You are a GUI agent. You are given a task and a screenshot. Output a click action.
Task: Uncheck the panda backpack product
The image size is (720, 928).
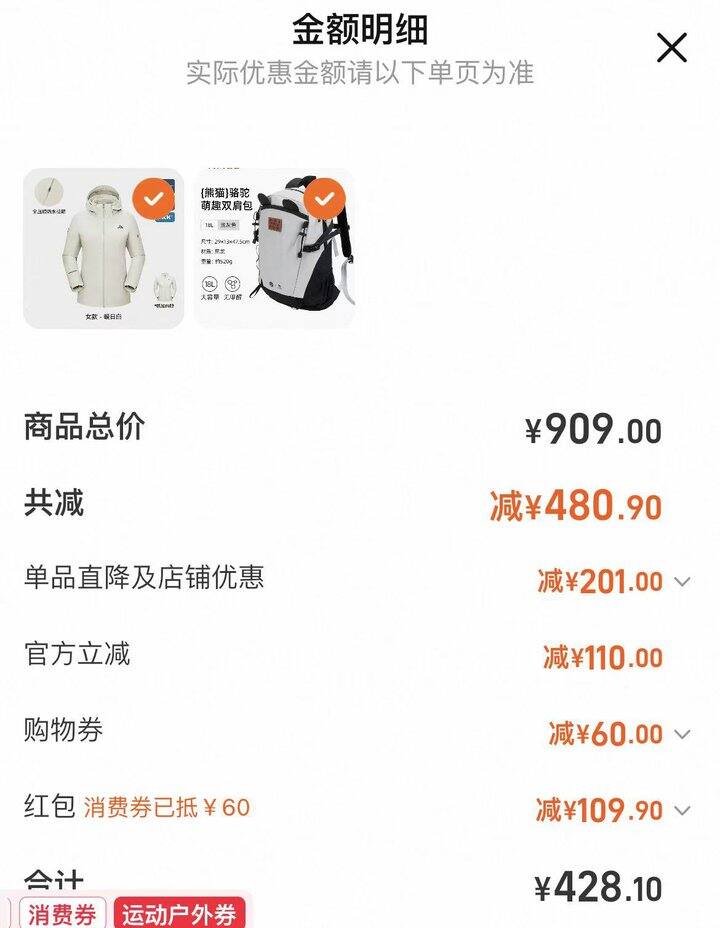[x=324, y=199]
